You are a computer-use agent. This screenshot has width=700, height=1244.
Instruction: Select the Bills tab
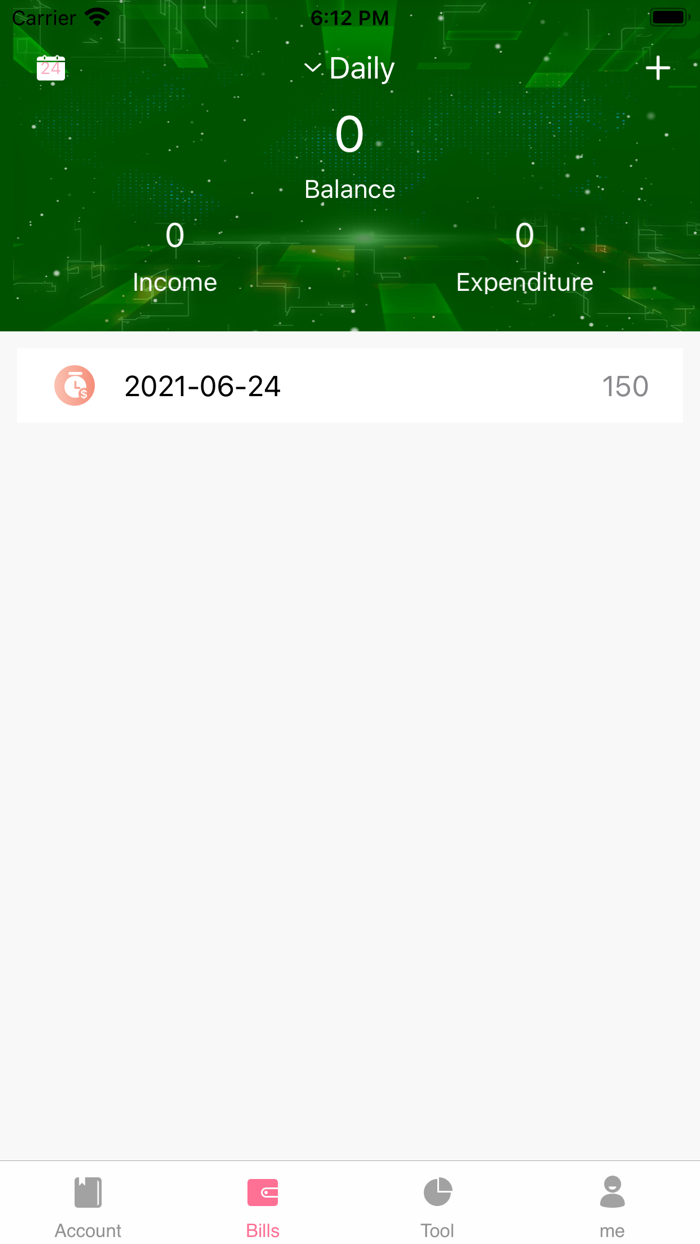263,1207
